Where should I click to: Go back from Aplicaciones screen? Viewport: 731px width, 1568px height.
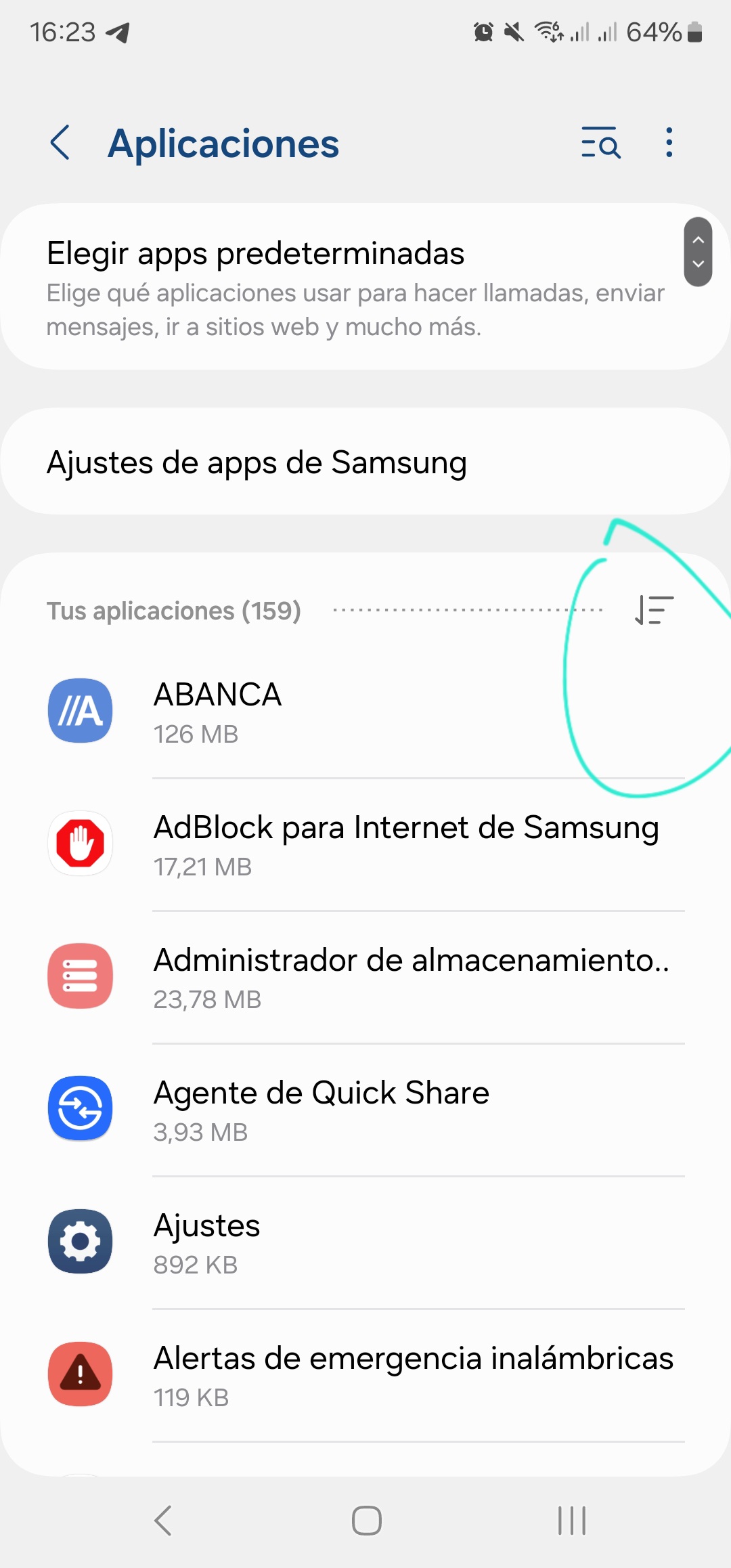(60, 143)
